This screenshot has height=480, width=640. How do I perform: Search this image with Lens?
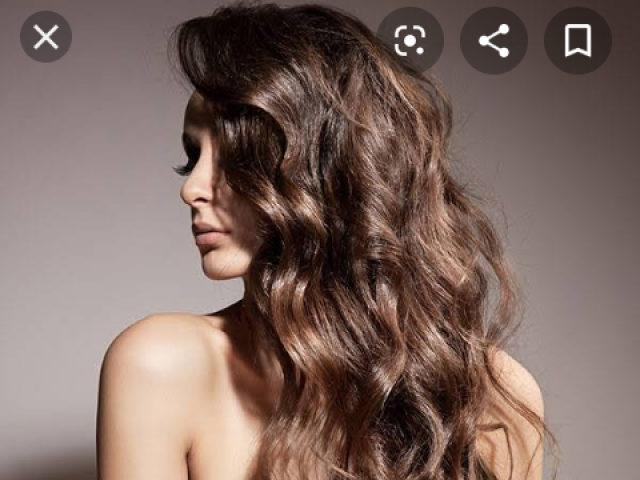[x=410, y=40]
